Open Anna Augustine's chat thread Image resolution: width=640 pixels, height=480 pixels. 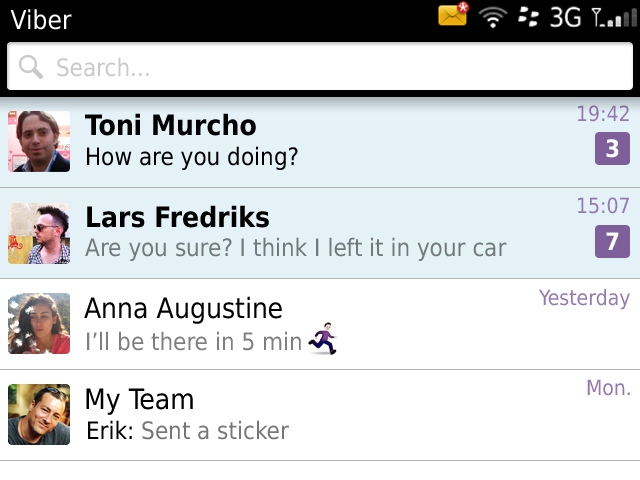(x=320, y=323)
